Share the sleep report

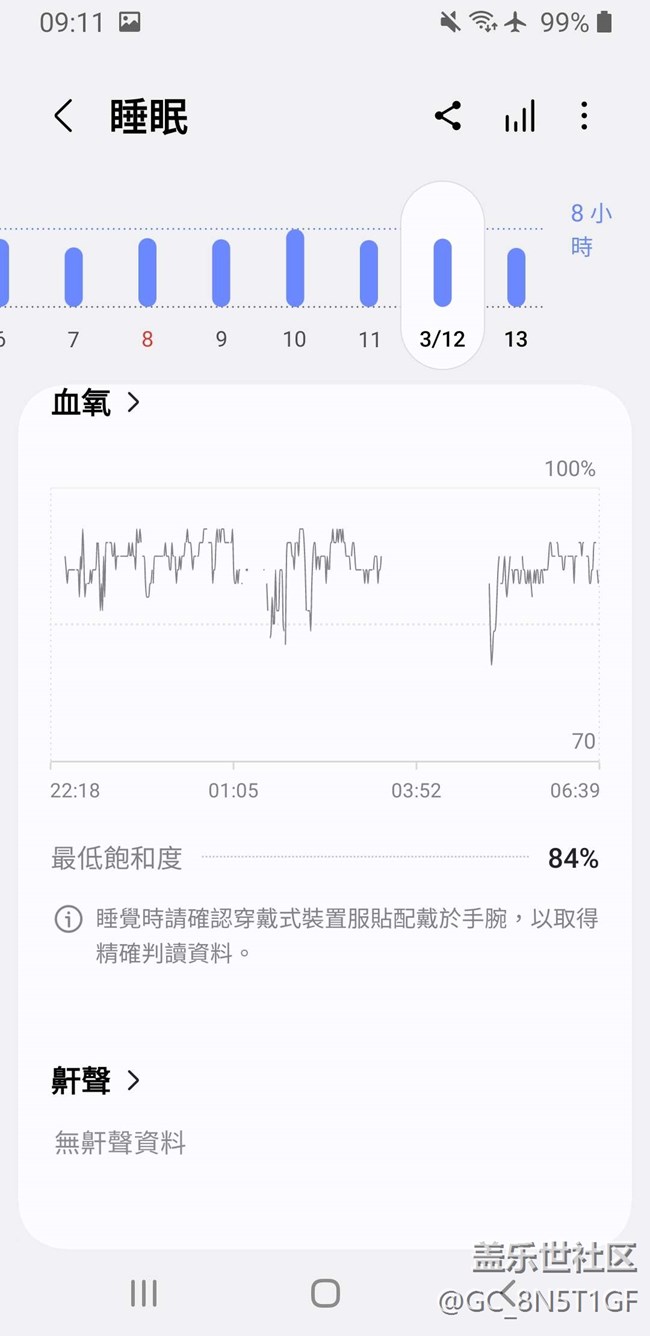448,116
